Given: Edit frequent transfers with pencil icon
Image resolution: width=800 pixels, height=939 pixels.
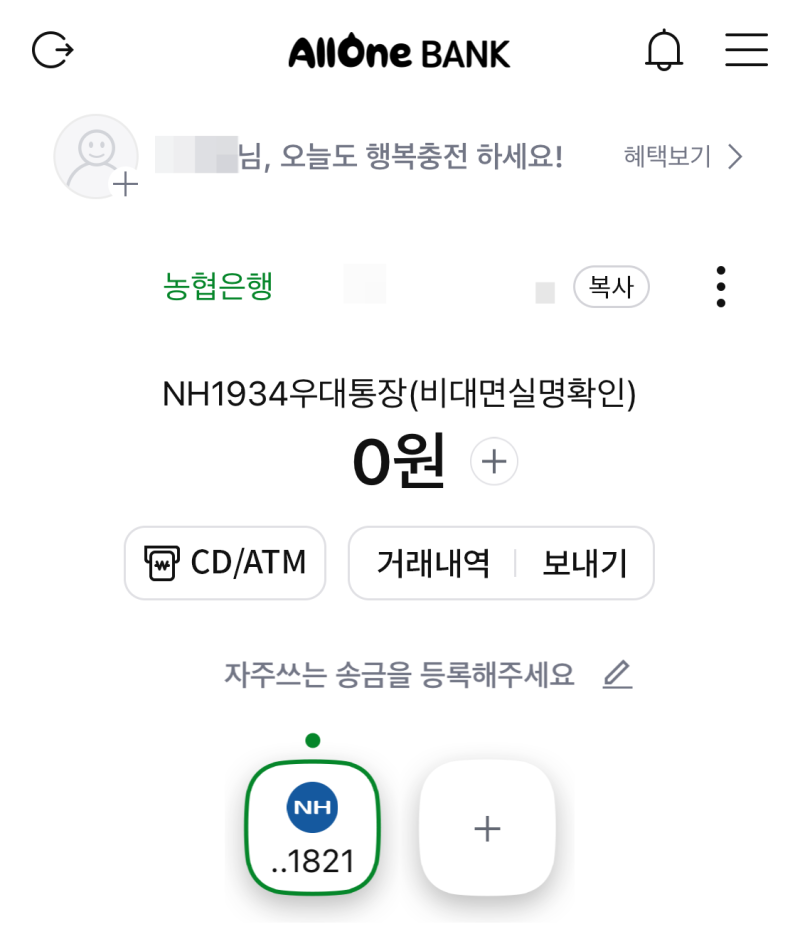Looking at the screenshot, I should (x=618, y=675).
